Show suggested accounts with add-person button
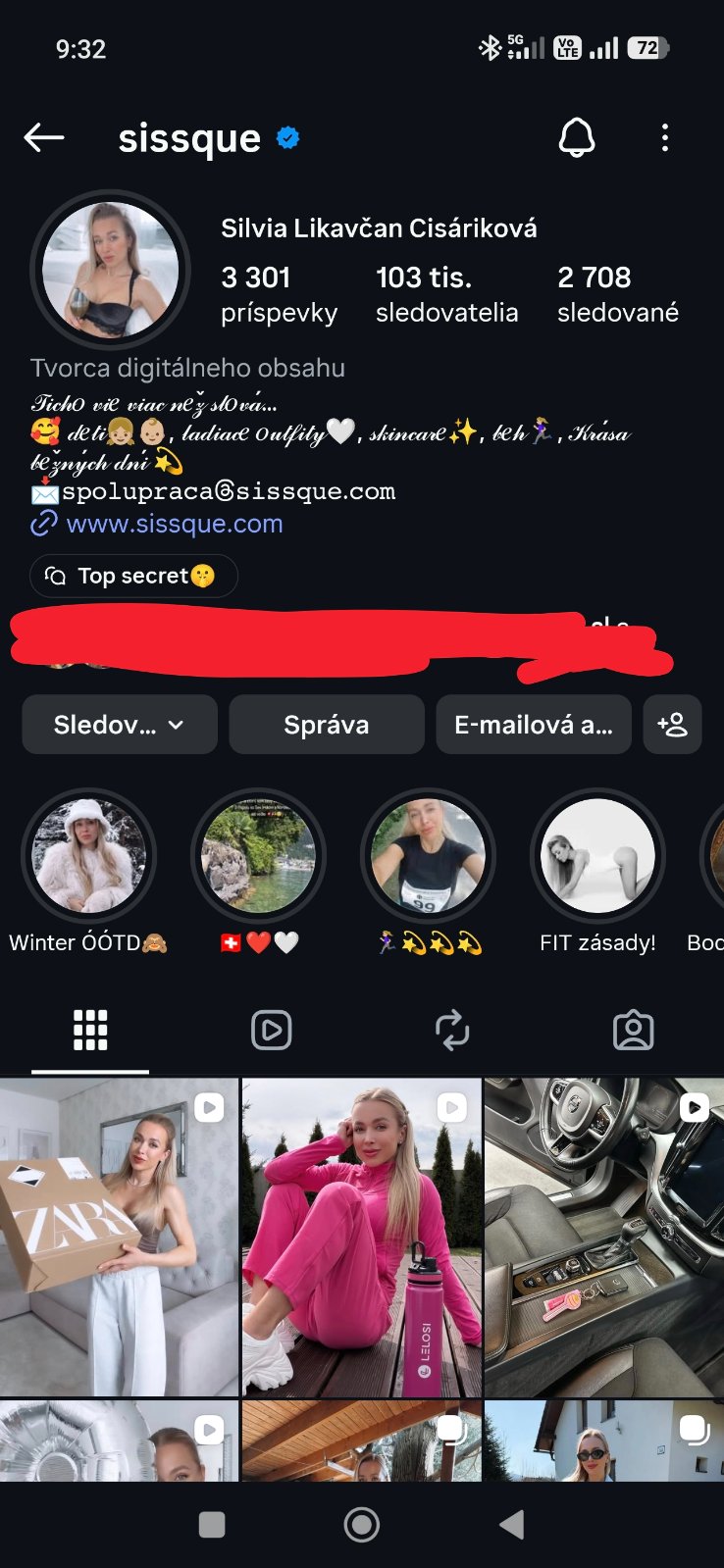 673,725
